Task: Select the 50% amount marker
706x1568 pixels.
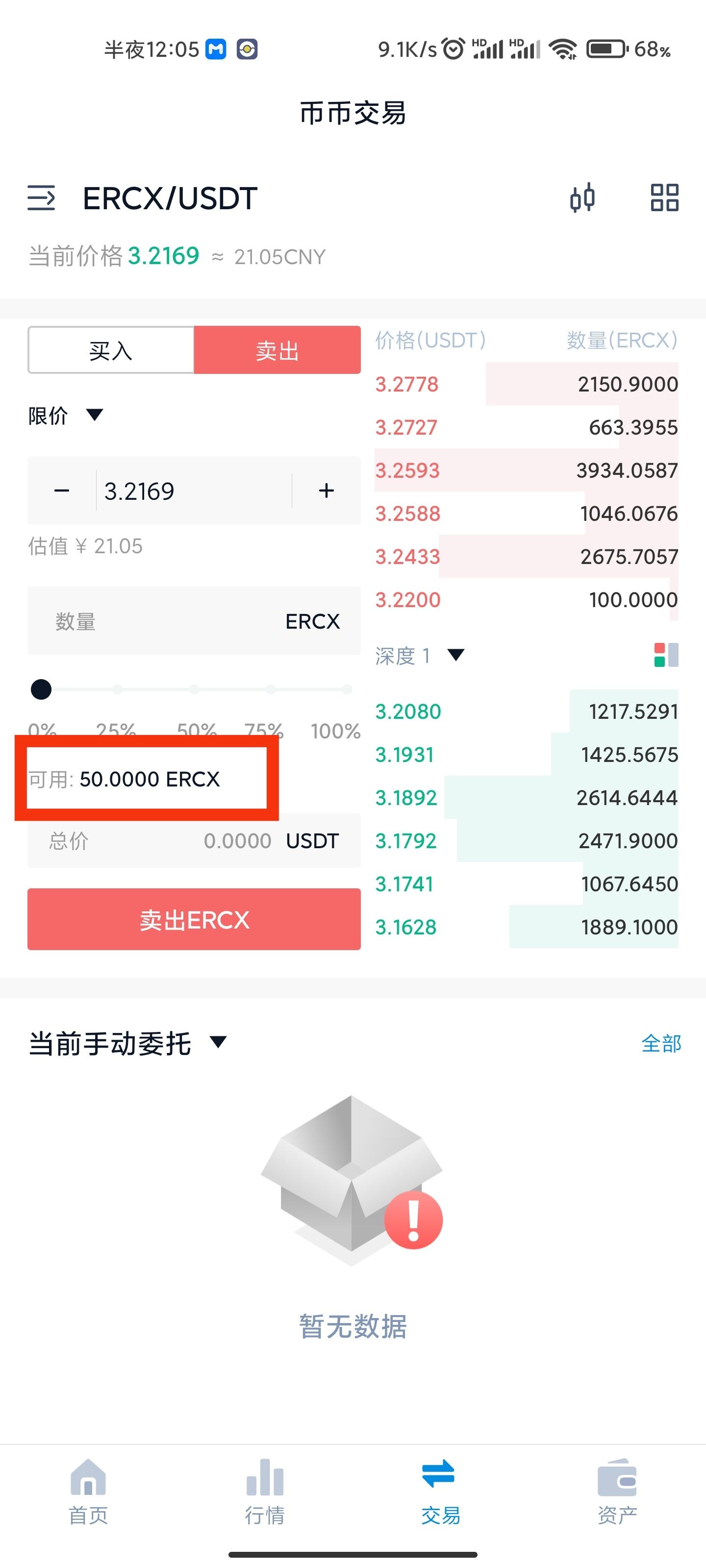Action: pyautogui.click(x=194, y=688)
